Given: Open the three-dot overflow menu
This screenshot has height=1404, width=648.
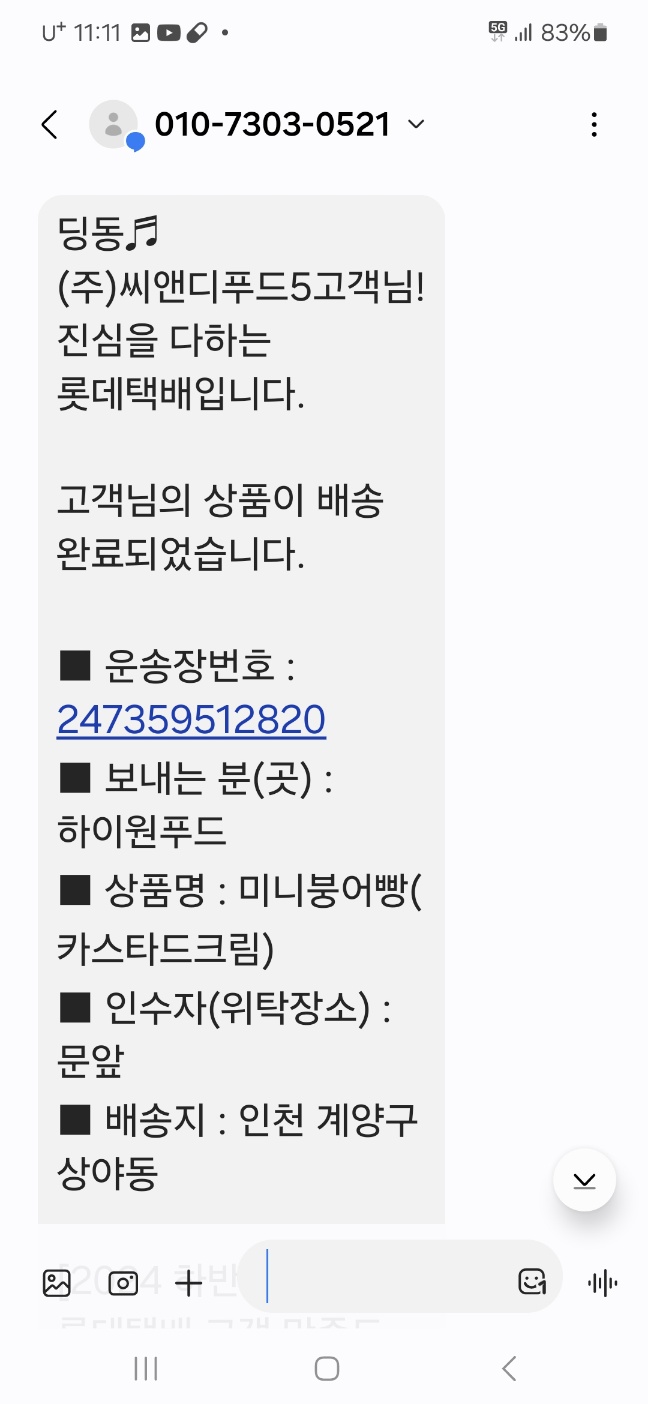Looking at the screenshot, I should 594,125.
